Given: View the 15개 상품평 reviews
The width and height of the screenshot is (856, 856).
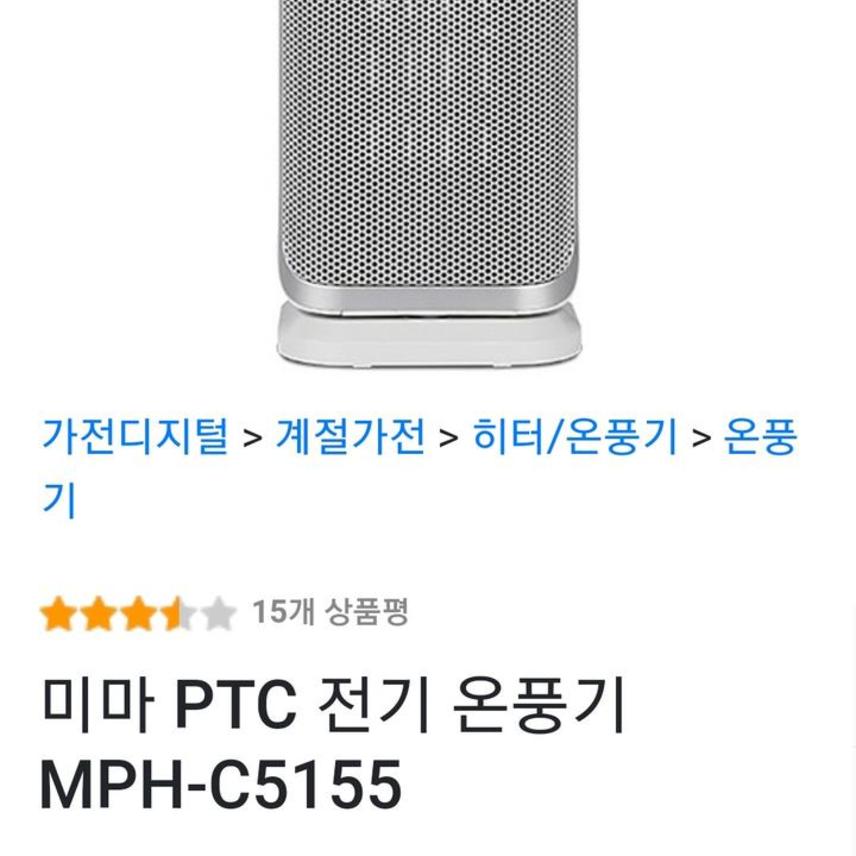Looking at the screenshot, I should coord(330,612).
